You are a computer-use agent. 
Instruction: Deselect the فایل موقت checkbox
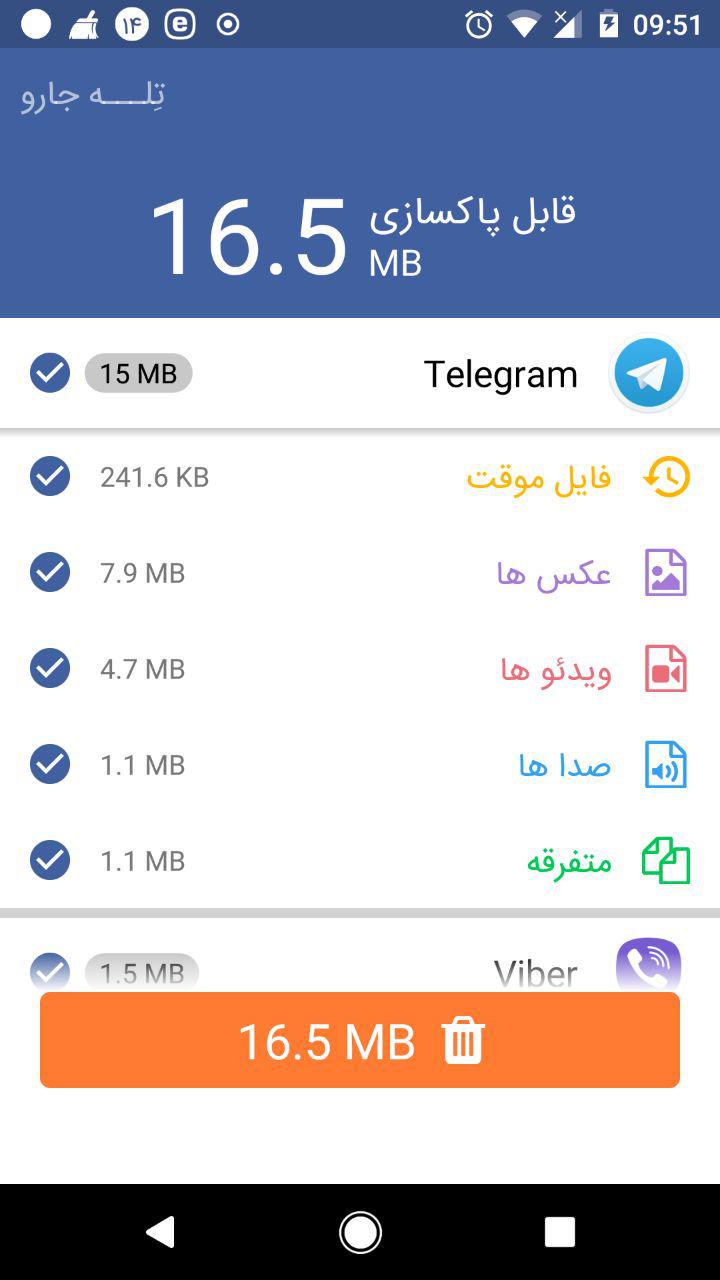tap(50, 477)
